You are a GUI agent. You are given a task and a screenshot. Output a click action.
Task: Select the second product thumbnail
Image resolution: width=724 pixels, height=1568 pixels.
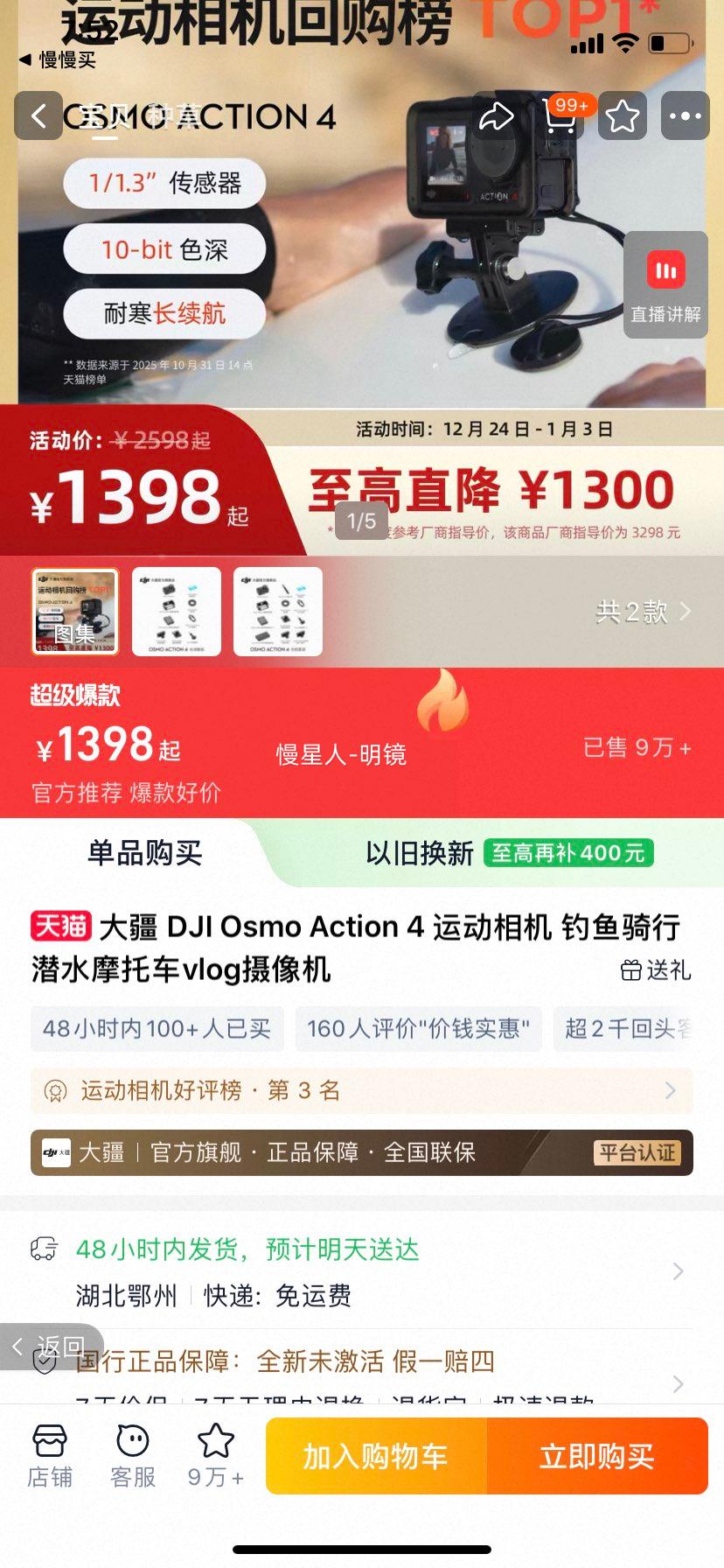pos(177,611)
